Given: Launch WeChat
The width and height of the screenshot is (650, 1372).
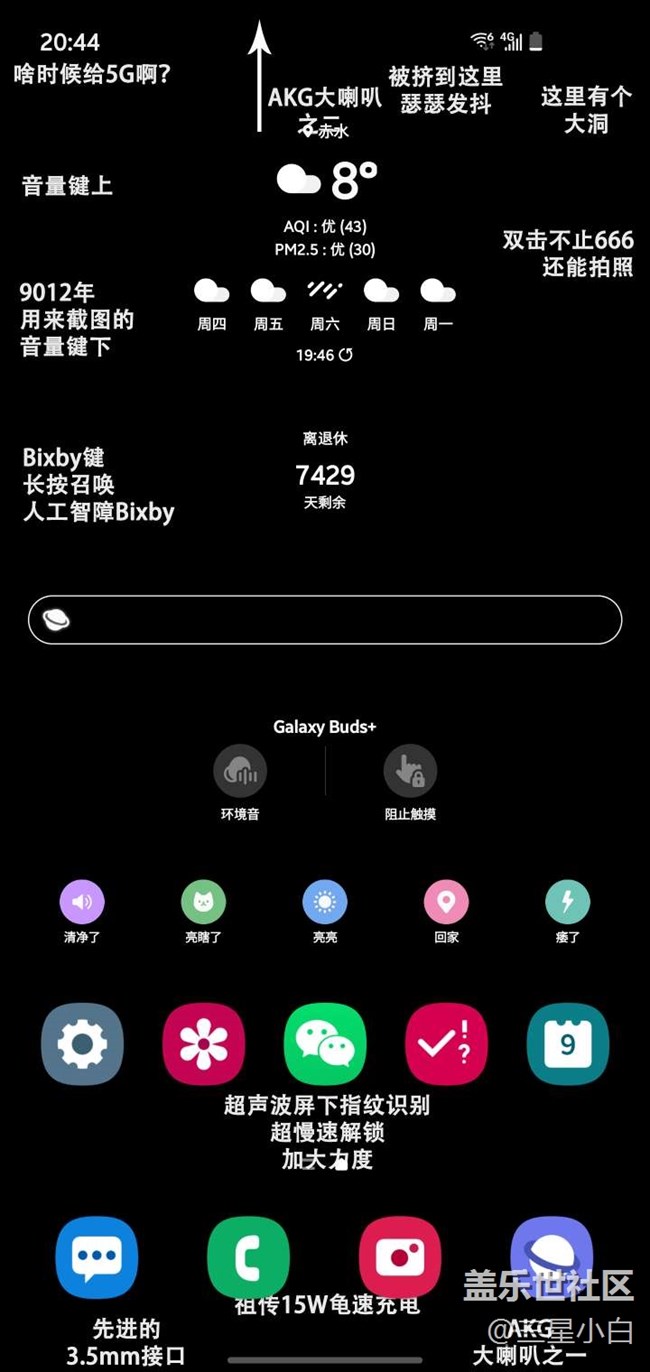Looking at the screenshot, I should (x=325, y=1044).
